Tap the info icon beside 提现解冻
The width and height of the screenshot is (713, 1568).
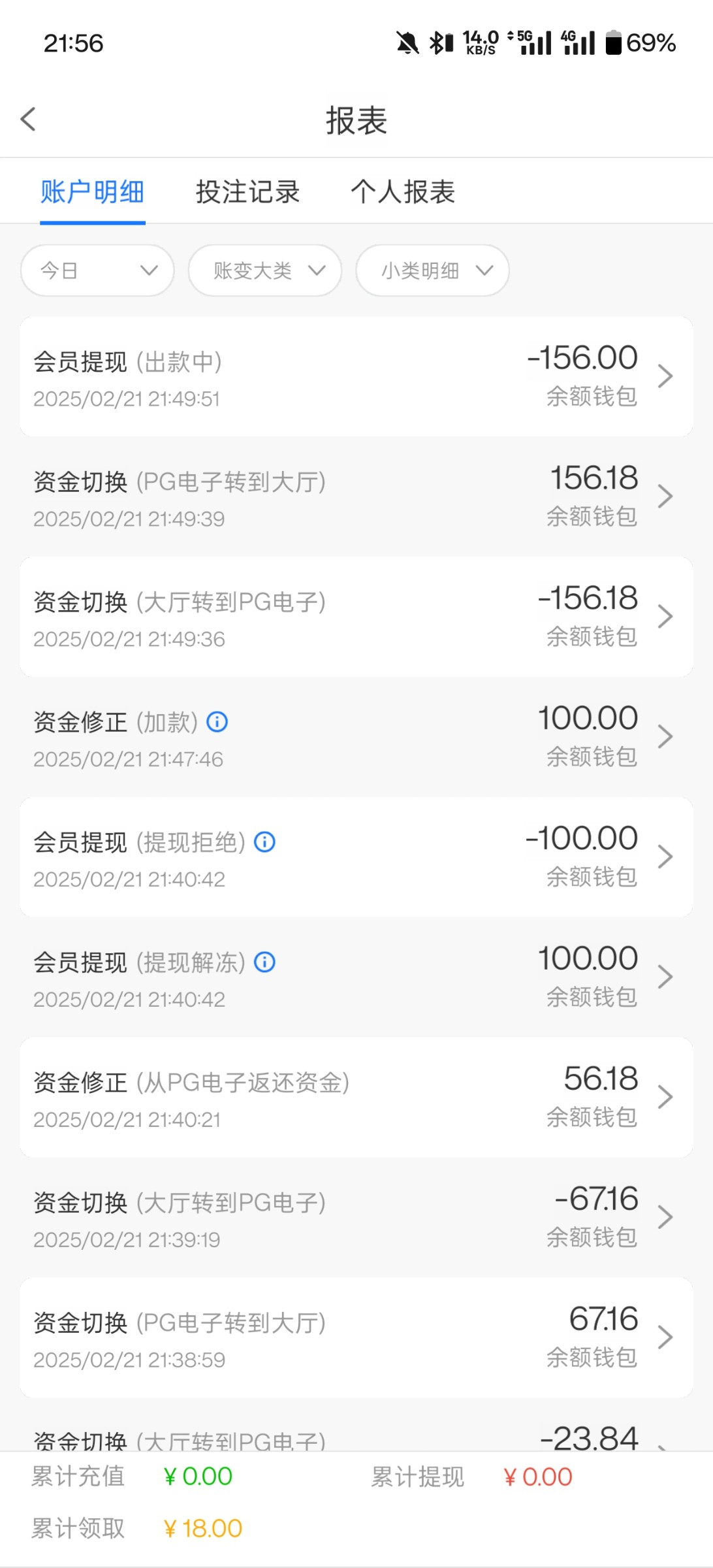[x=264, y=962]
